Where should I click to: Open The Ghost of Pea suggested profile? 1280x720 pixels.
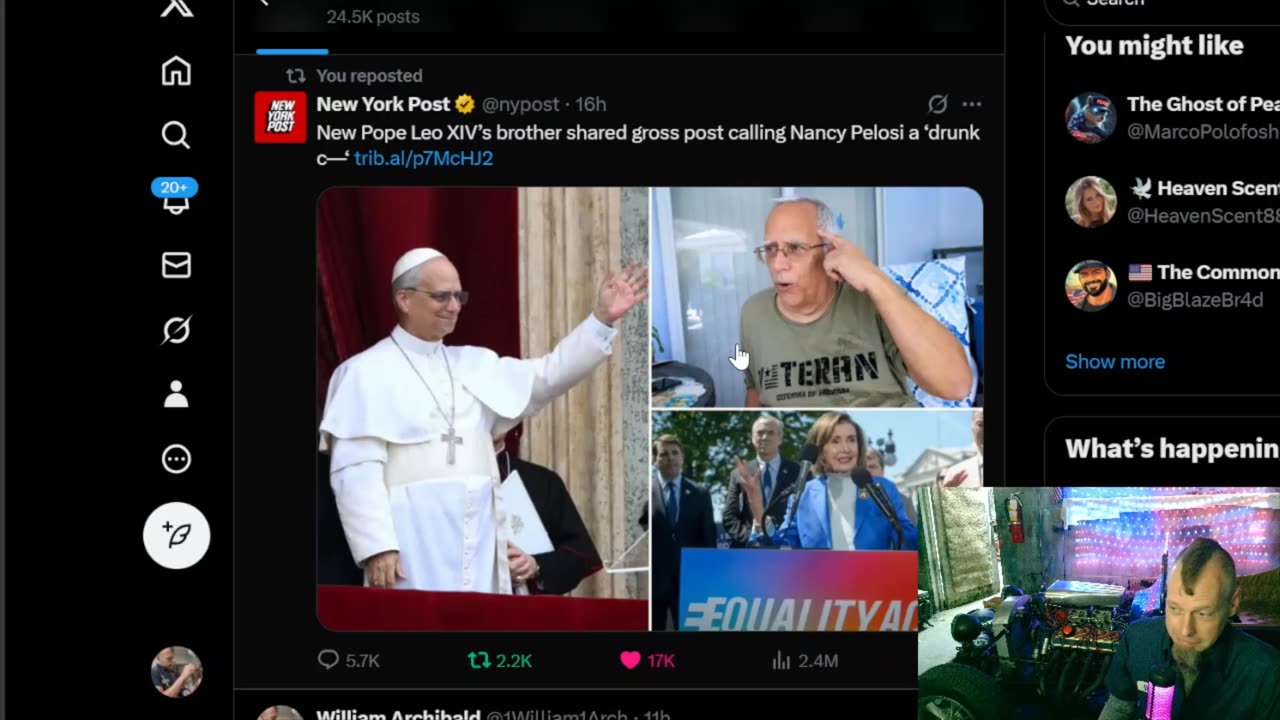click(x=1201, y=104)
